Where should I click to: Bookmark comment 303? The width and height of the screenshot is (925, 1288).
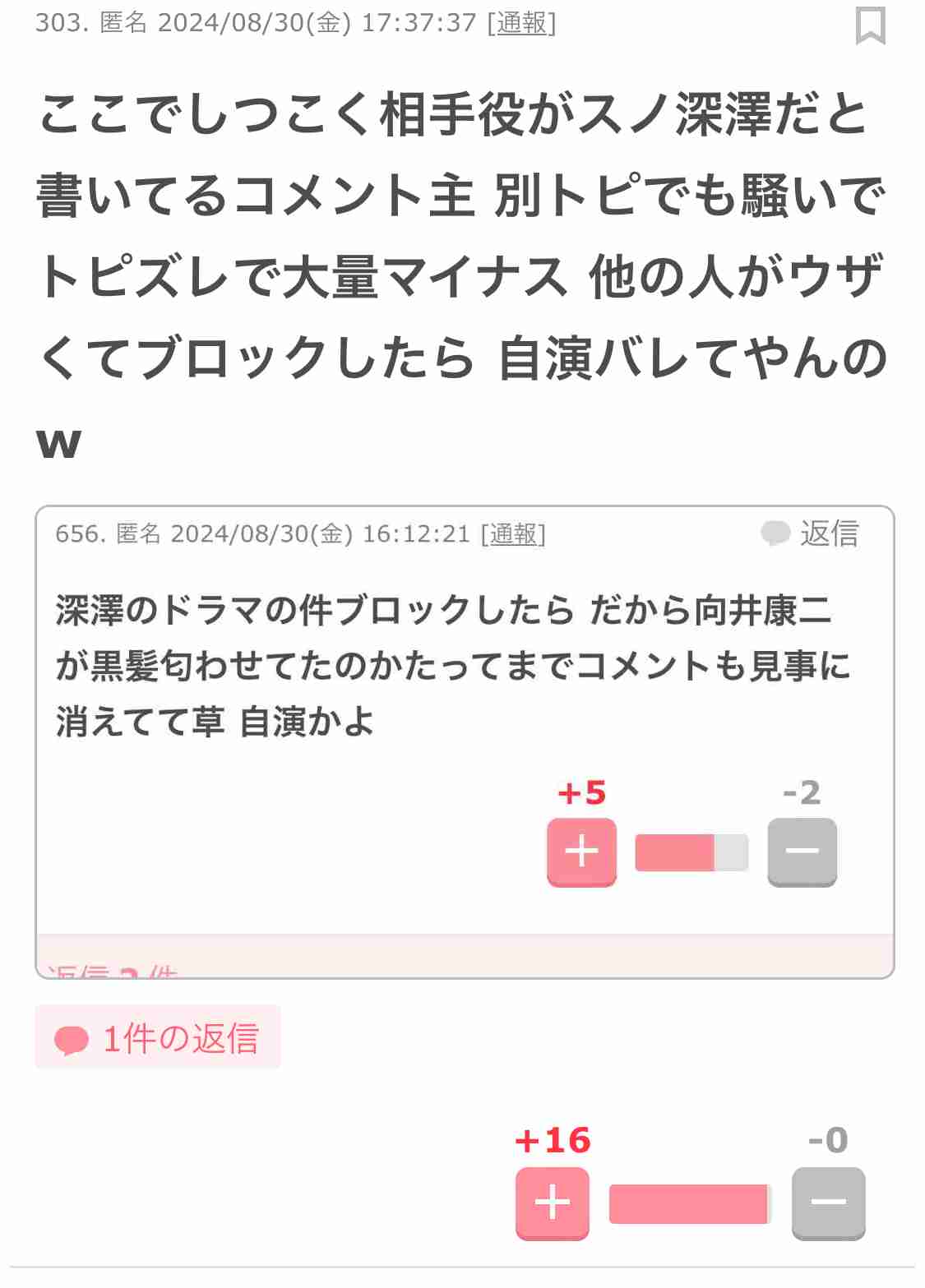[870, 25]
